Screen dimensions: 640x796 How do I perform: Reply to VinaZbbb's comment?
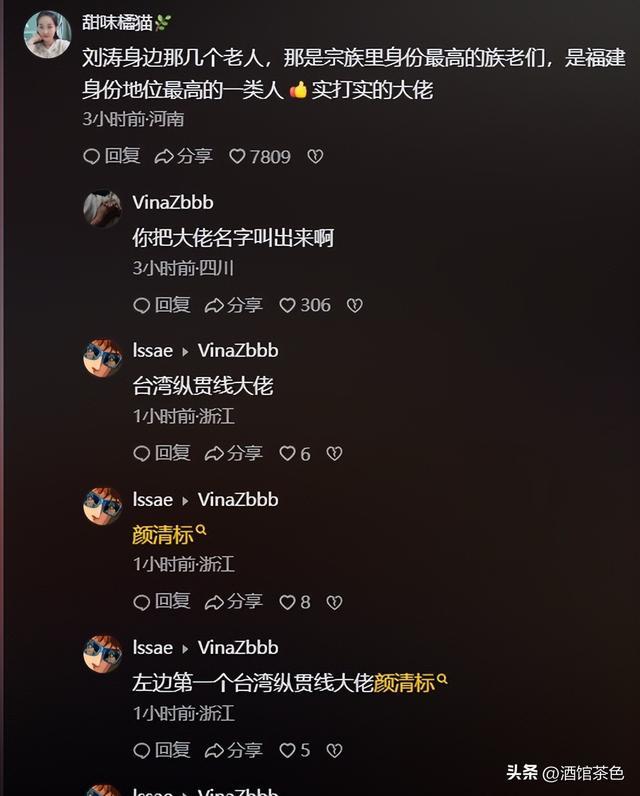162,305
